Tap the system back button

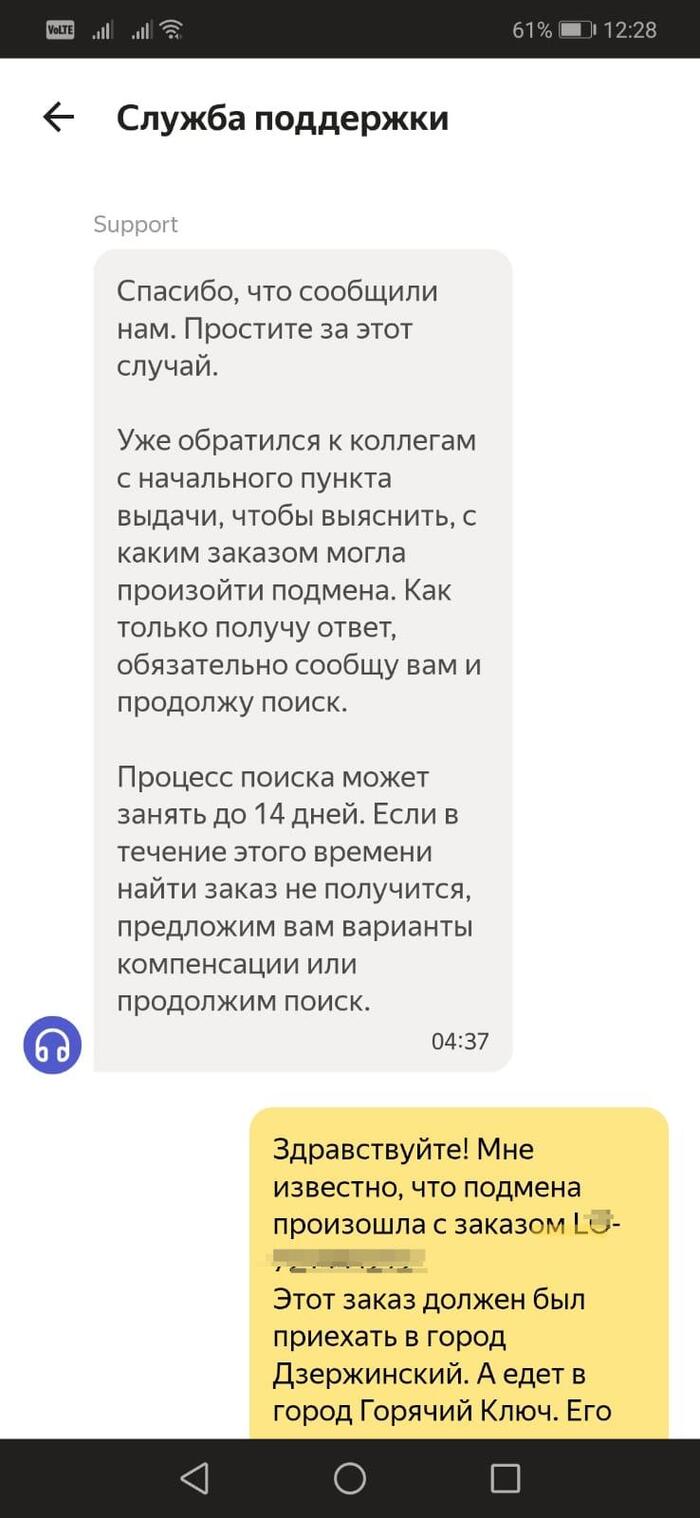(195, 1478)
